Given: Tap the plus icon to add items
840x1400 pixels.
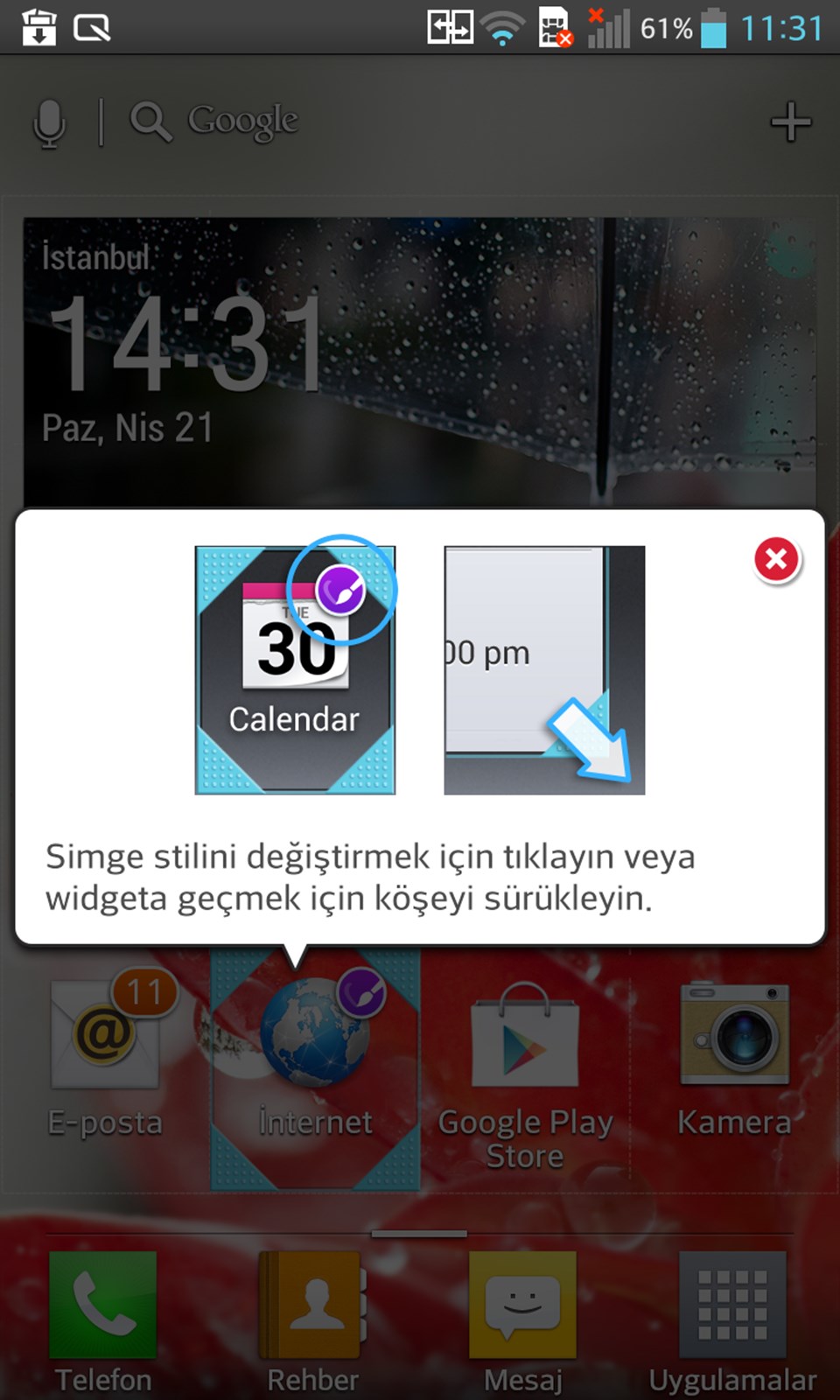Looking at the screenshot, I should point(790,122).
